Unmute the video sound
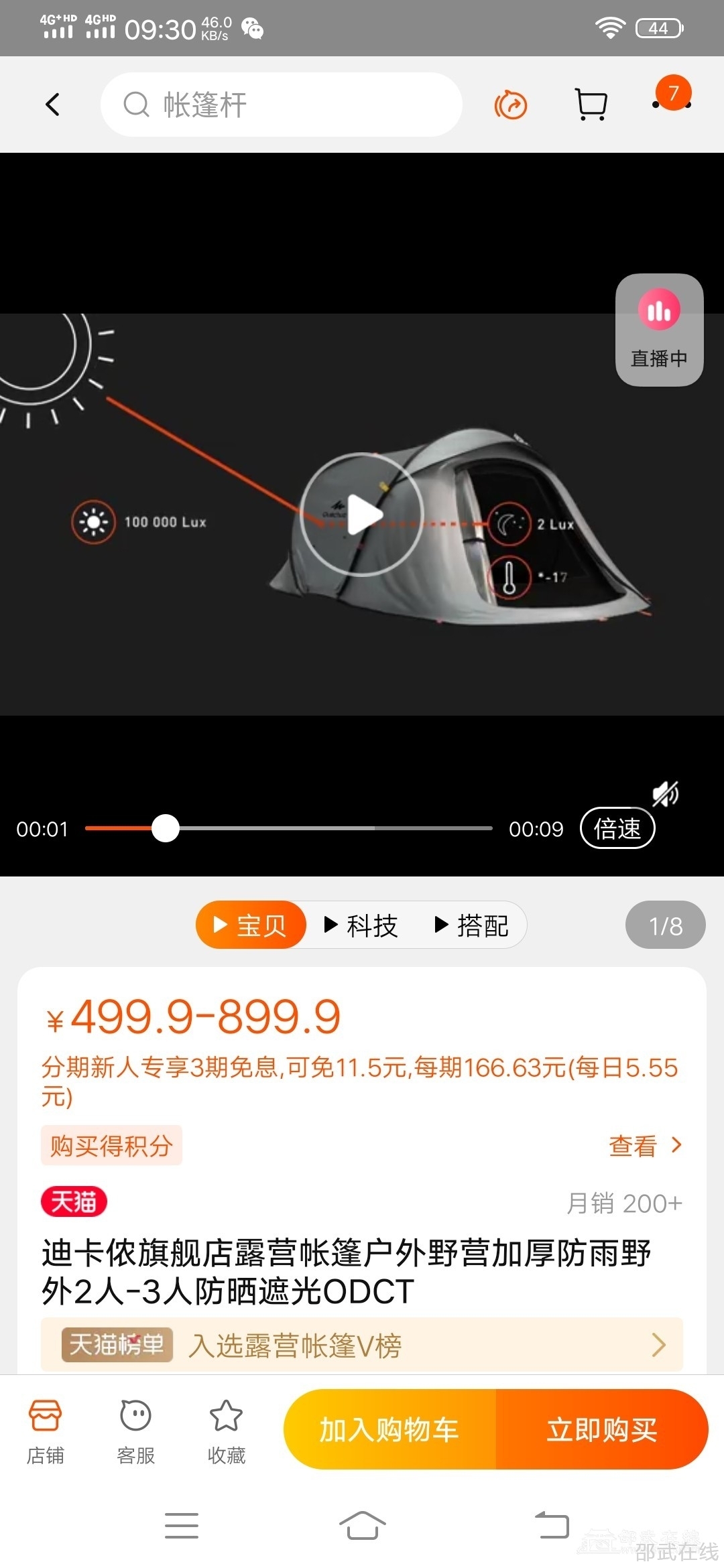Viewport: 724px width, 1568px height. click(665, 793)
